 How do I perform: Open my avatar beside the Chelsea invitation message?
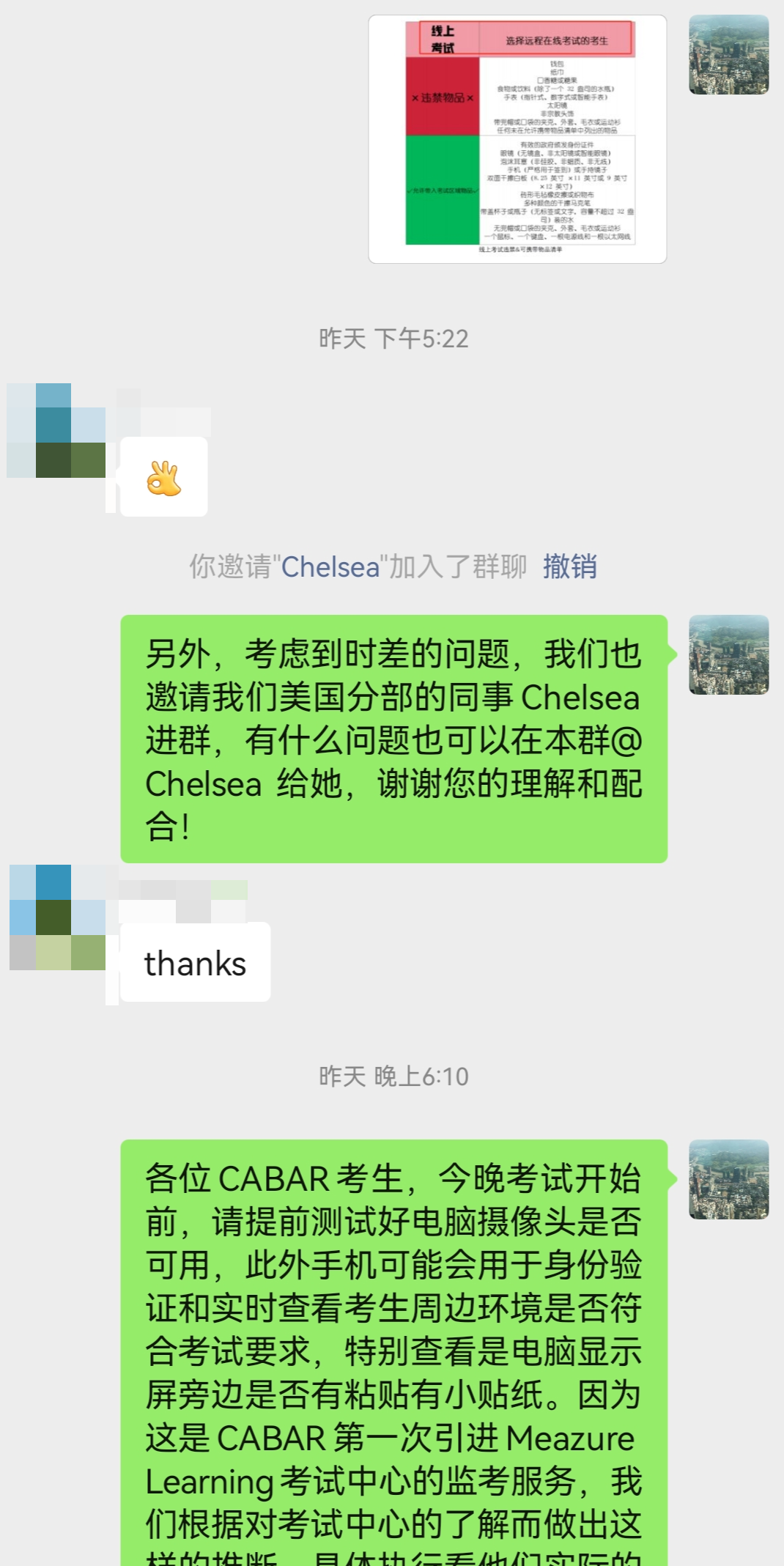(x=728, y=654)
